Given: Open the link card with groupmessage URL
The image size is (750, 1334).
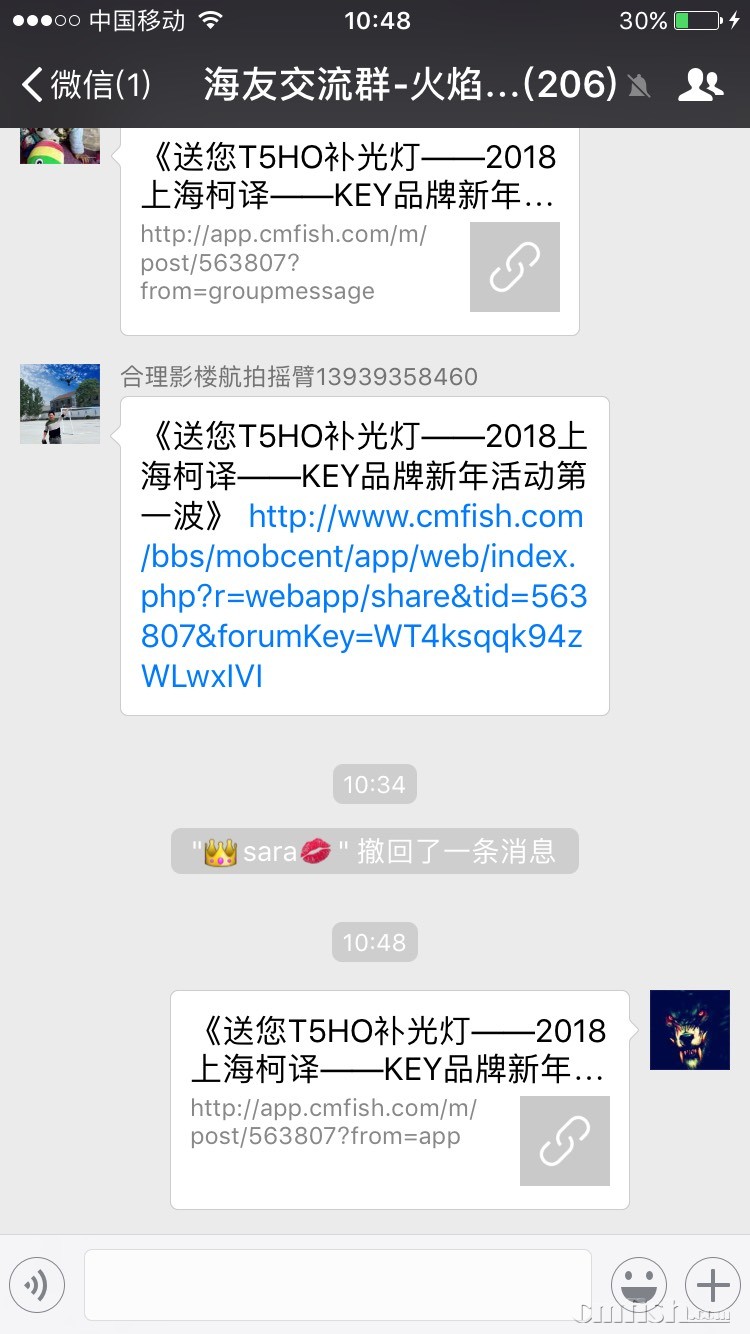Looking at the screenshot, I should pos(349,230).
